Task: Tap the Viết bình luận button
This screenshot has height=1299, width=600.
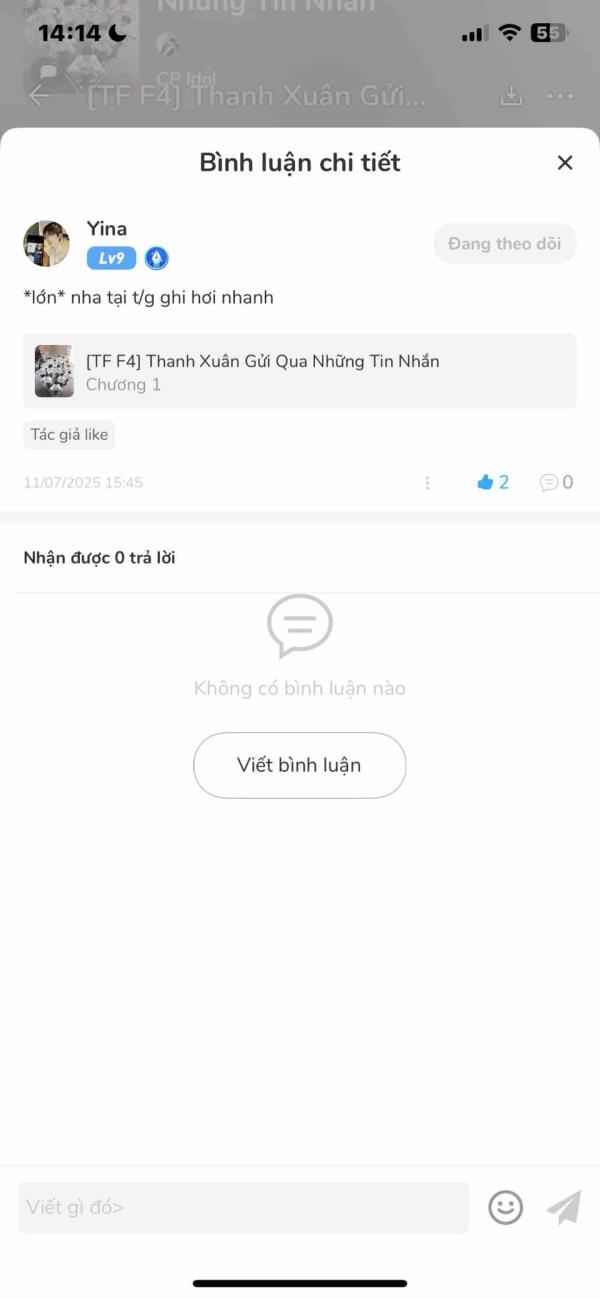Action: point(299,765)
